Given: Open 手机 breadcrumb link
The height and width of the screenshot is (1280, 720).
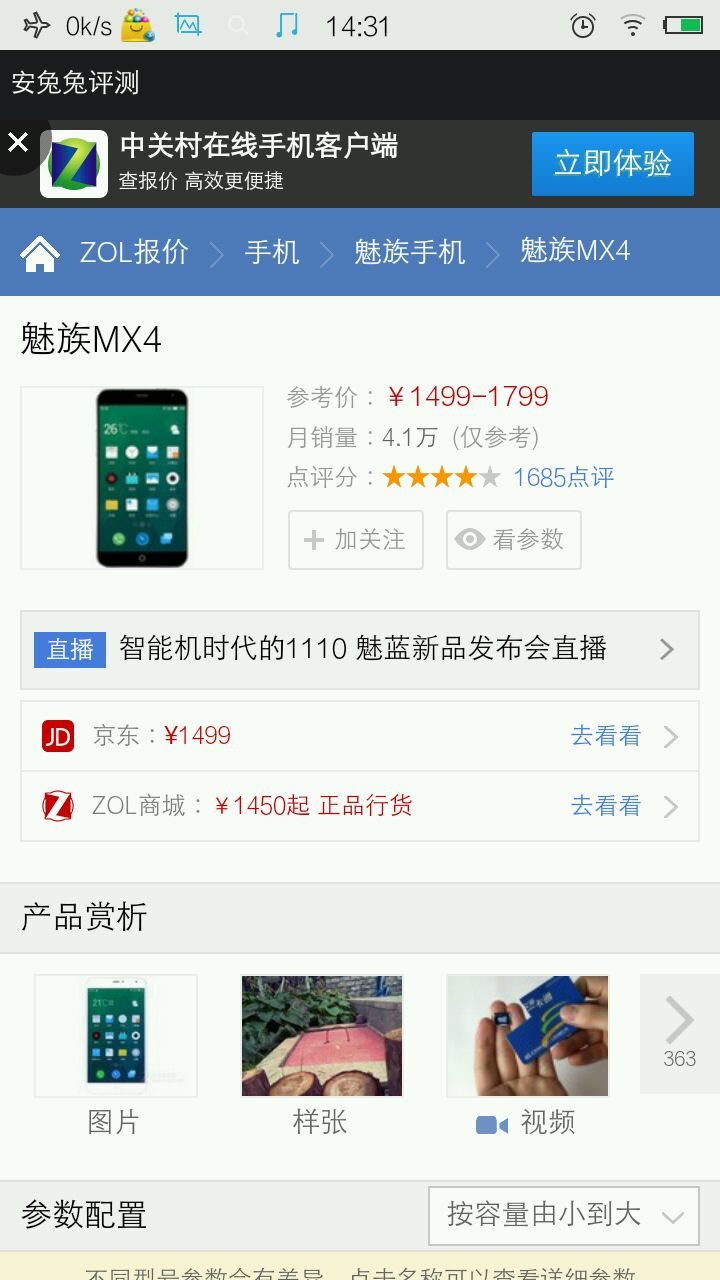Looking at the screenshot, I should [272, 252].
